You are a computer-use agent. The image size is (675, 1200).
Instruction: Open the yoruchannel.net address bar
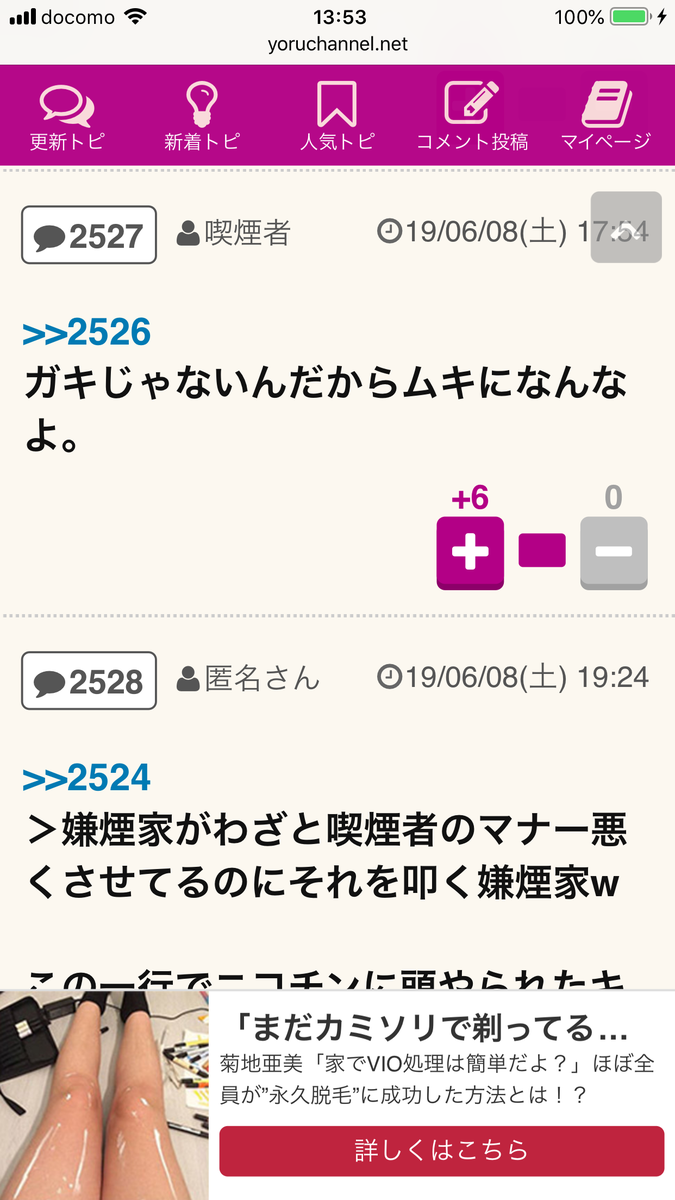pos(338,44)
